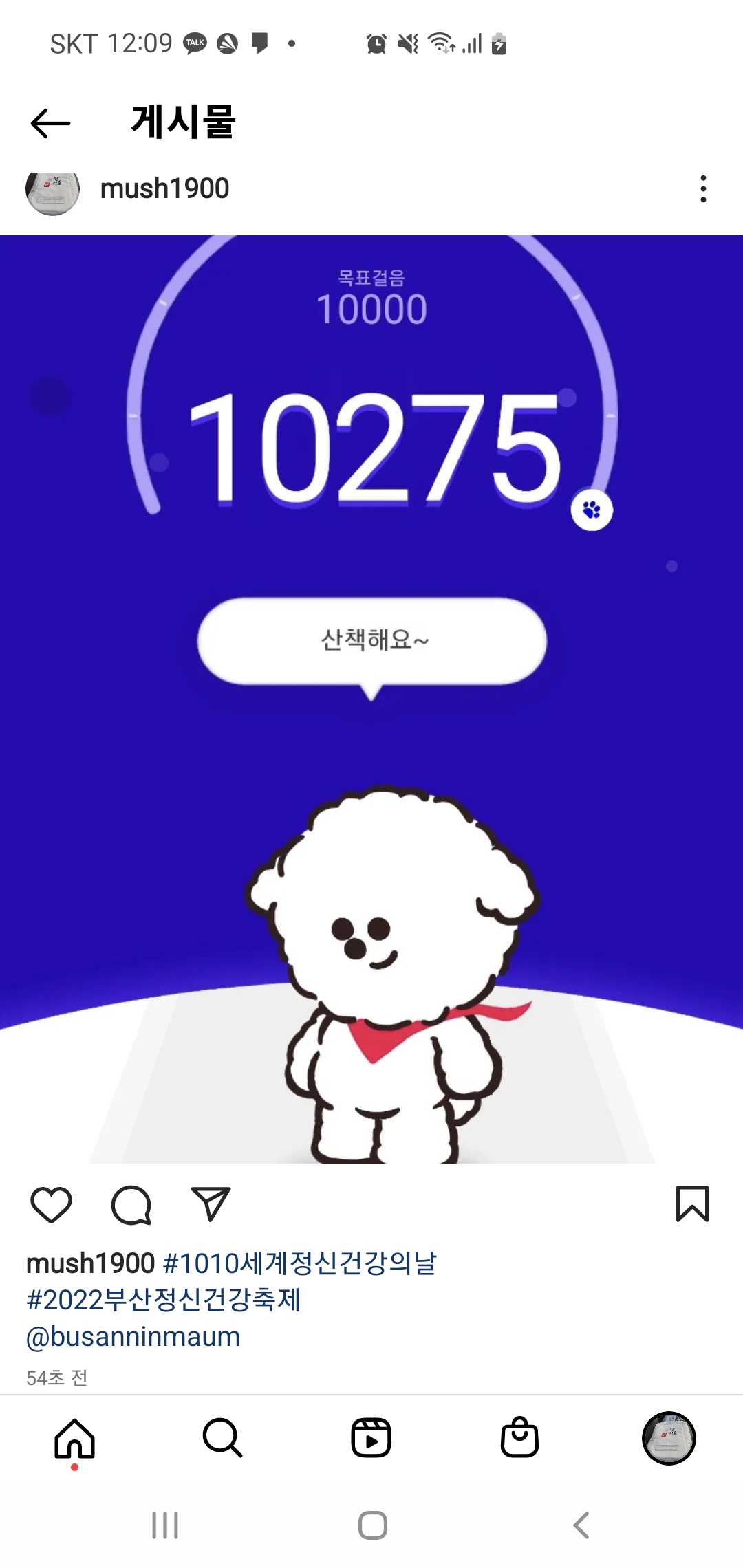Open recent apps from system navigation bar
Screen dimensions: 743x1568
pyautogui.click(x=165, y=1525)
